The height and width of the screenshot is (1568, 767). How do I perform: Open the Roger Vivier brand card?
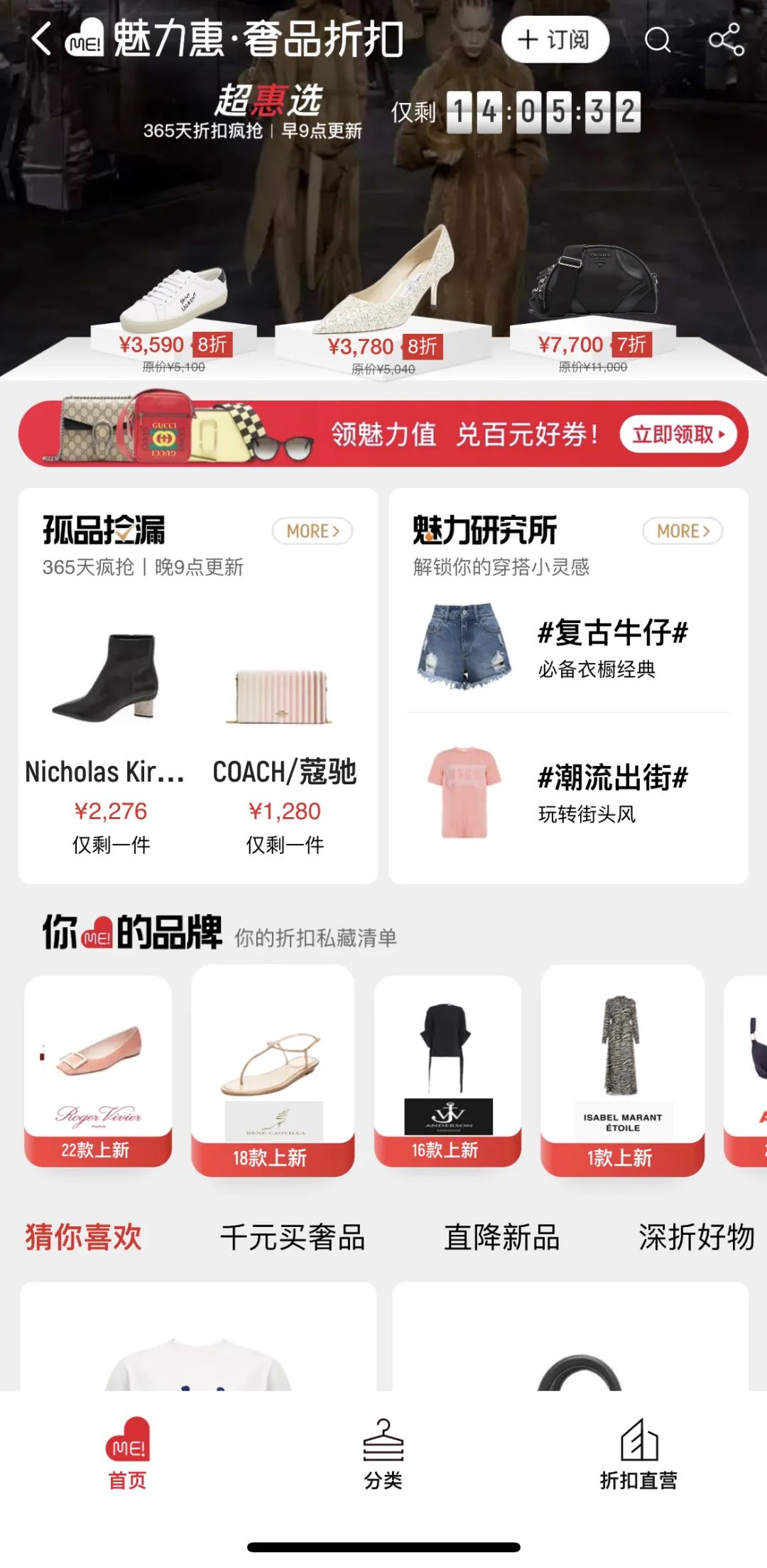[98, 1071]
